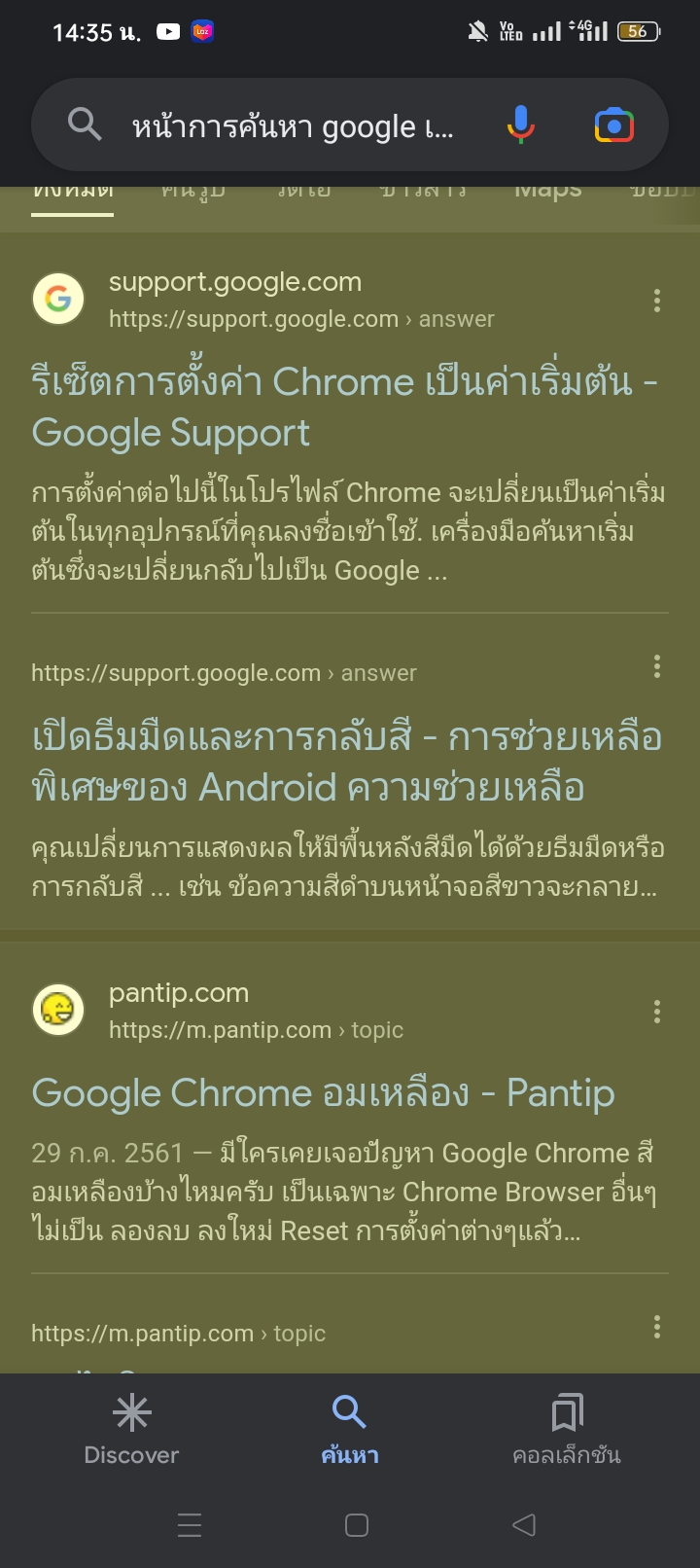Open Google Chrome อมเหลือง - Pantip result
The image size is (700, 1568).
click(323, 1093)
